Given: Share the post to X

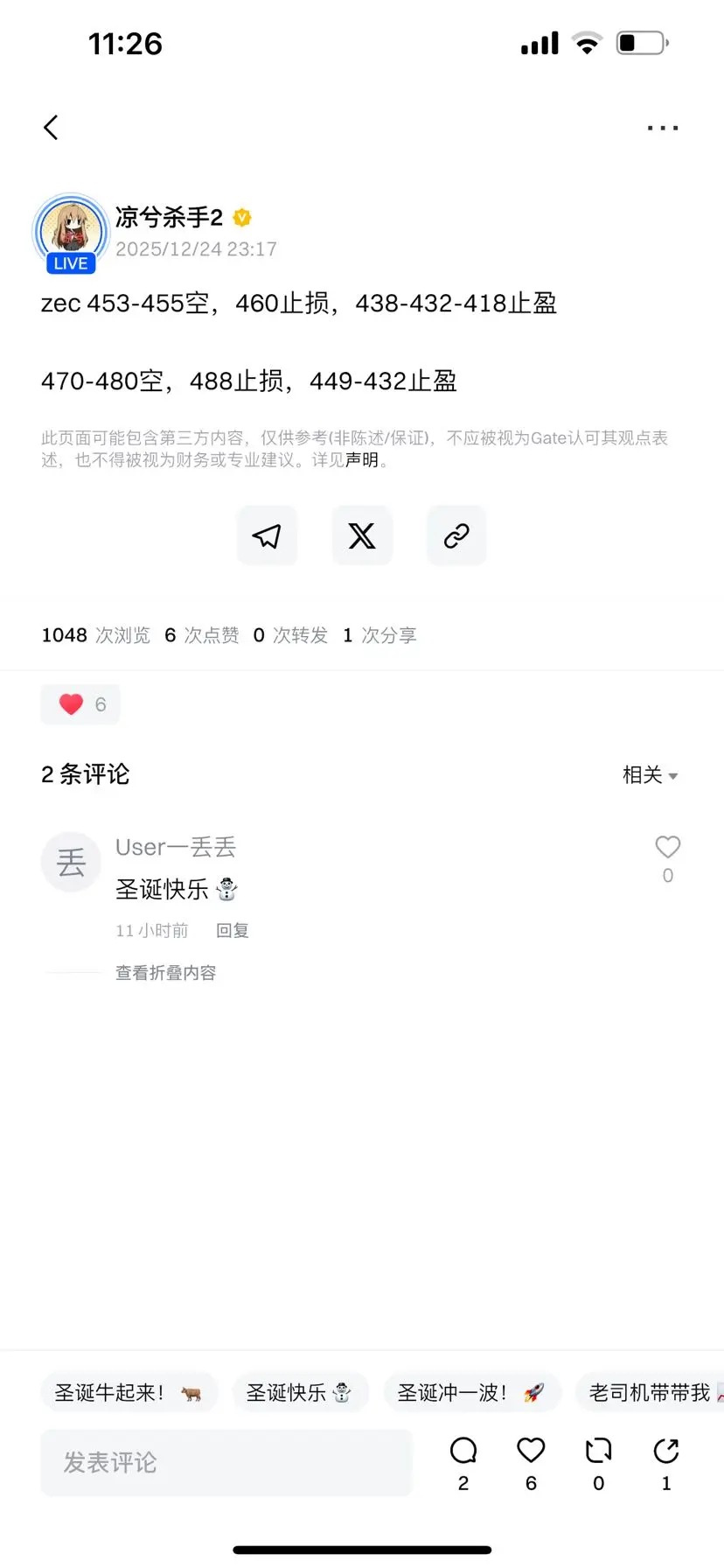Looking at the screenshot, I should (x=362, y=535).
